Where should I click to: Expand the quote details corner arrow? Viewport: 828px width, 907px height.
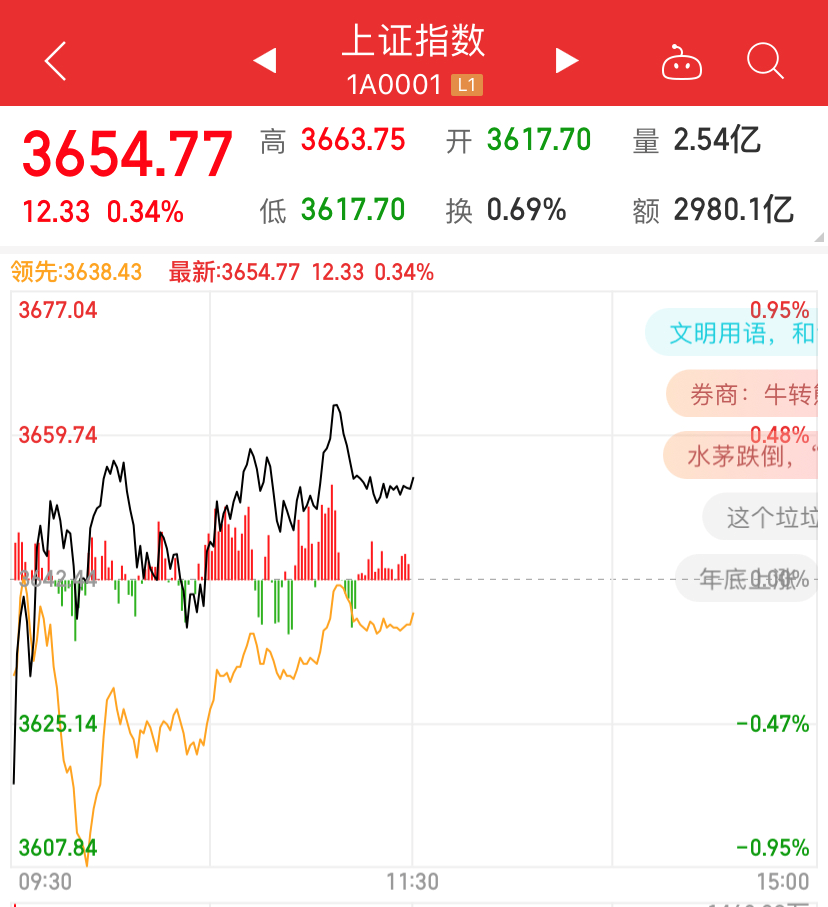point(818,238)
